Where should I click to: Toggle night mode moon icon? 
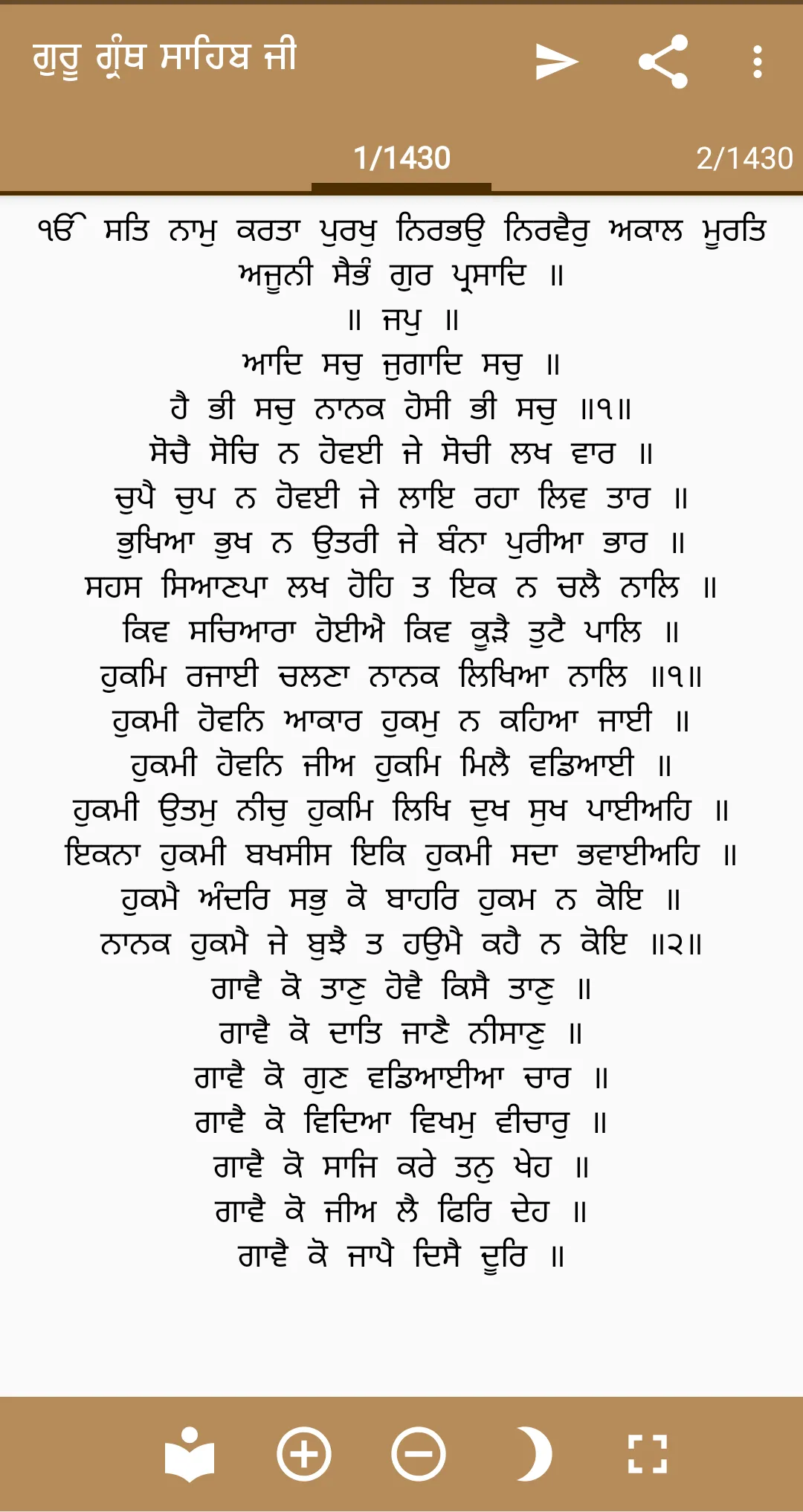(x=535, y=1454)
